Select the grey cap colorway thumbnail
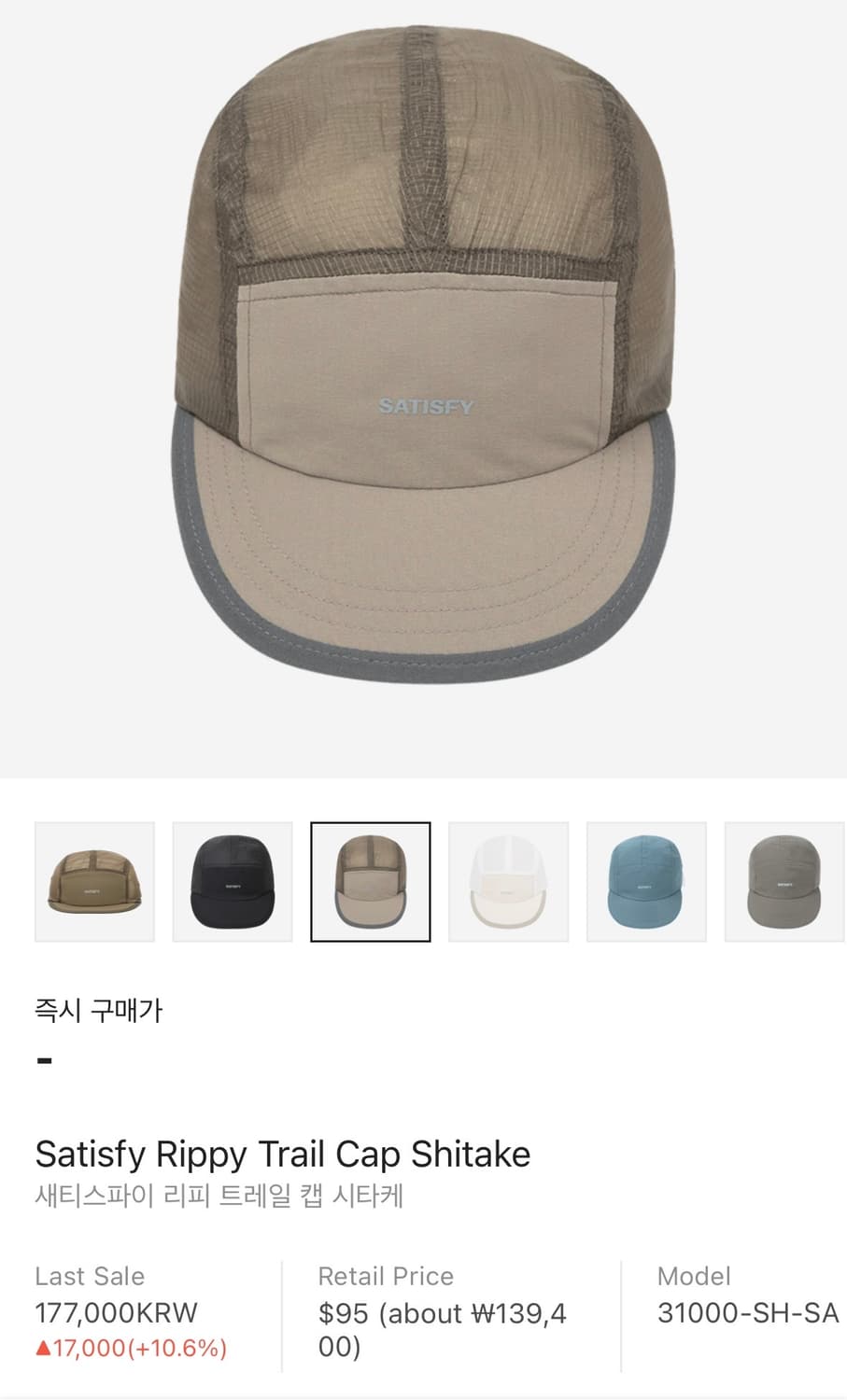Viewport: 847px width, 1400px height. coord(785,880)
